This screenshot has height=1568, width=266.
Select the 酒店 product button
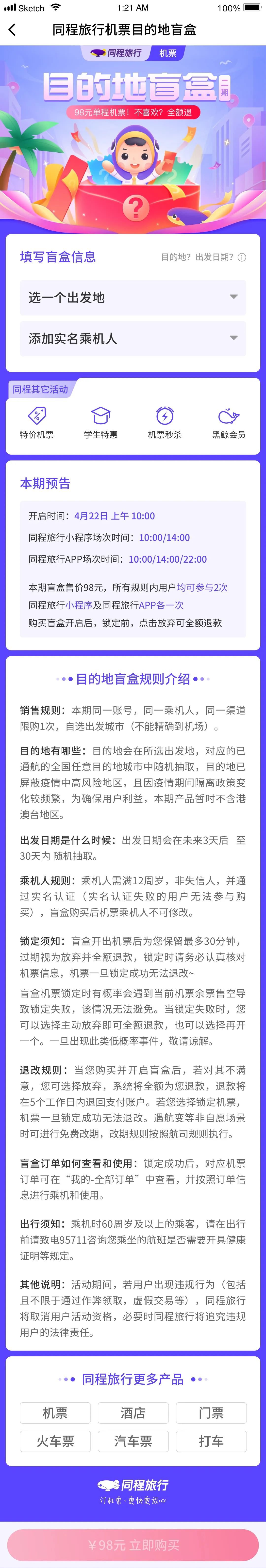[x=133, y=1413]
